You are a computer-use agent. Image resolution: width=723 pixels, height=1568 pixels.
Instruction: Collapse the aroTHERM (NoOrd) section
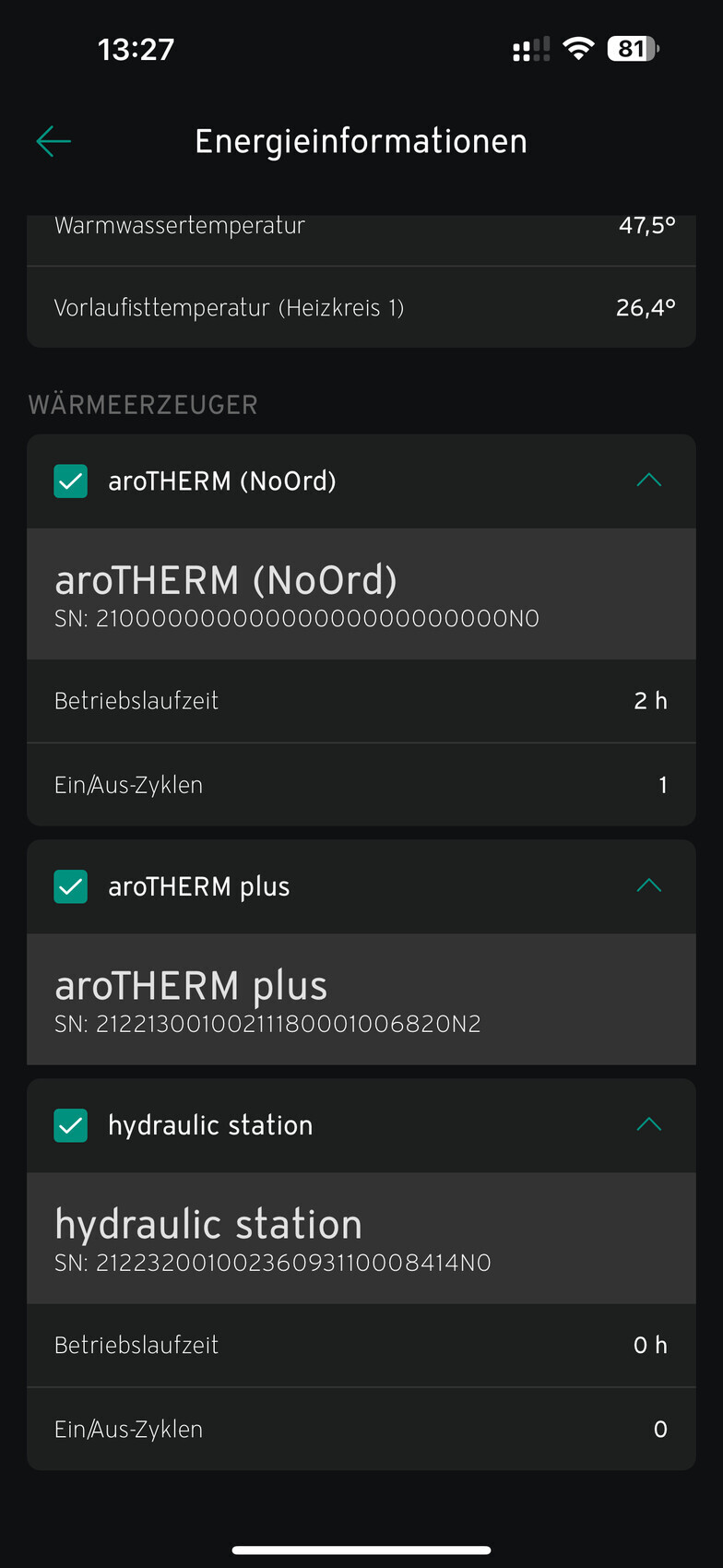click(x=649, y=480)
